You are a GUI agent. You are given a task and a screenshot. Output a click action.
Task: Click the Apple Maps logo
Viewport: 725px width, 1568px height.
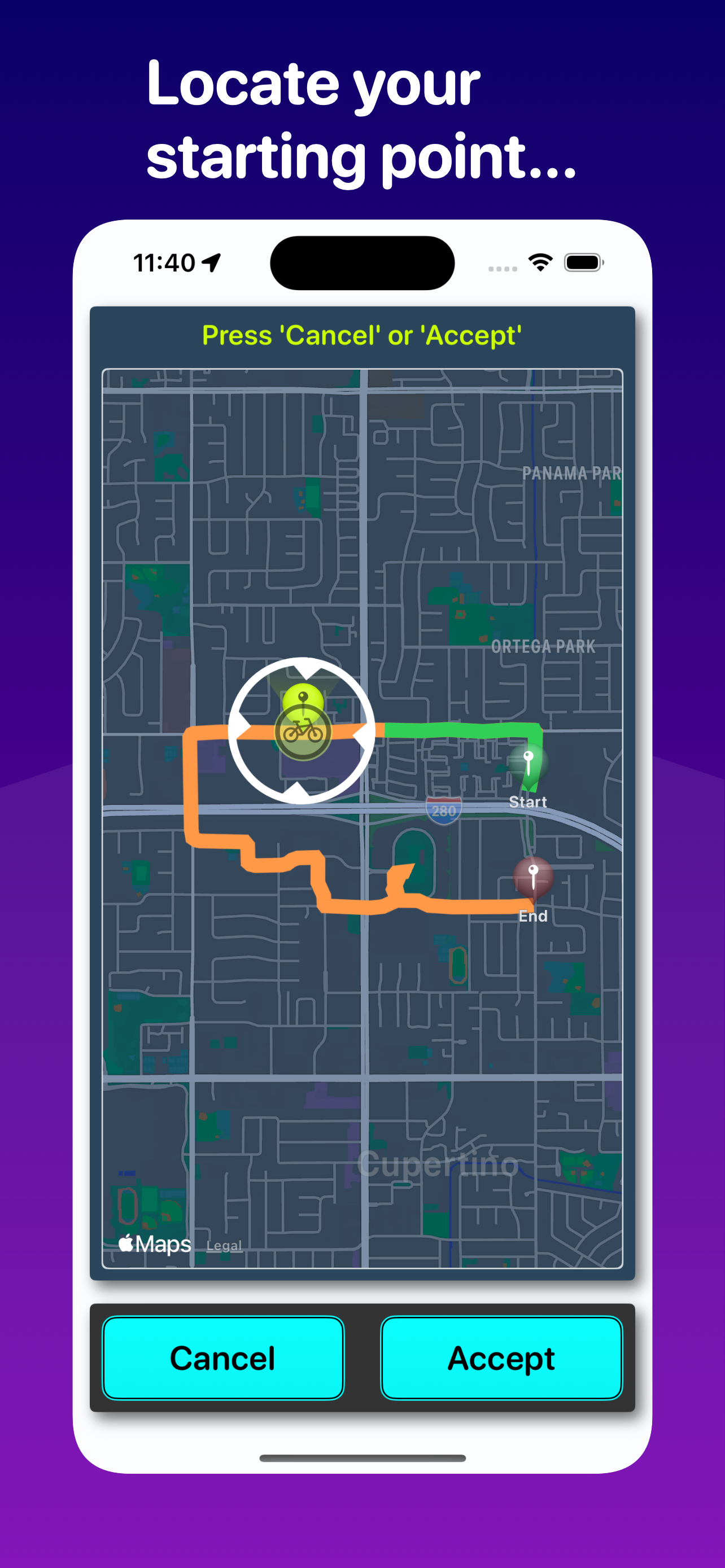coord(154,1243)
